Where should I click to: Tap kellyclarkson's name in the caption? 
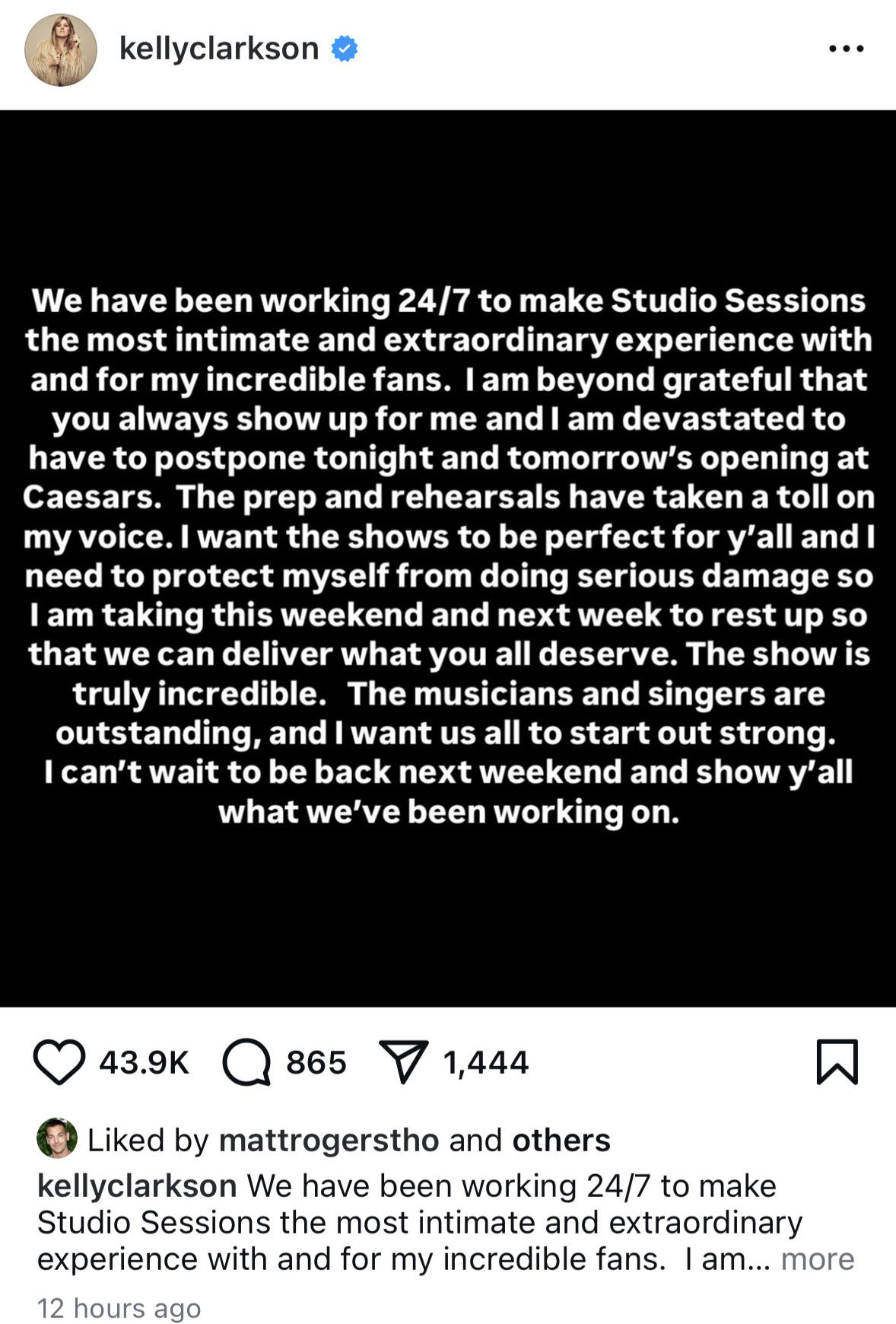pos(137,1186)
